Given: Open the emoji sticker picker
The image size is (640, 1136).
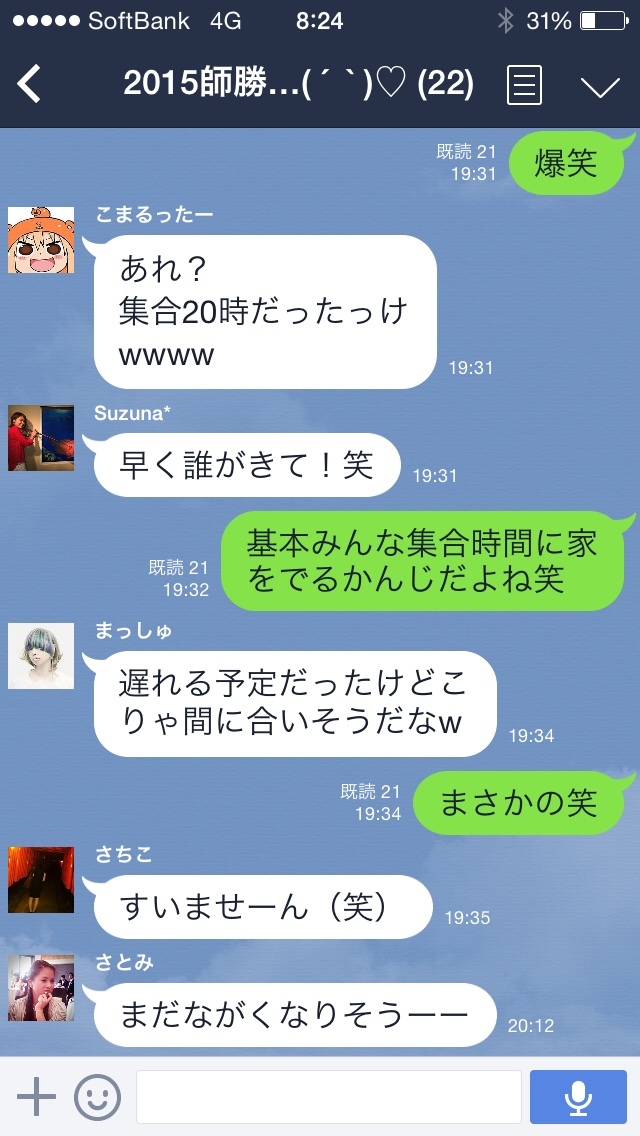Looking at the screenshot, I should pos(98,1097).
